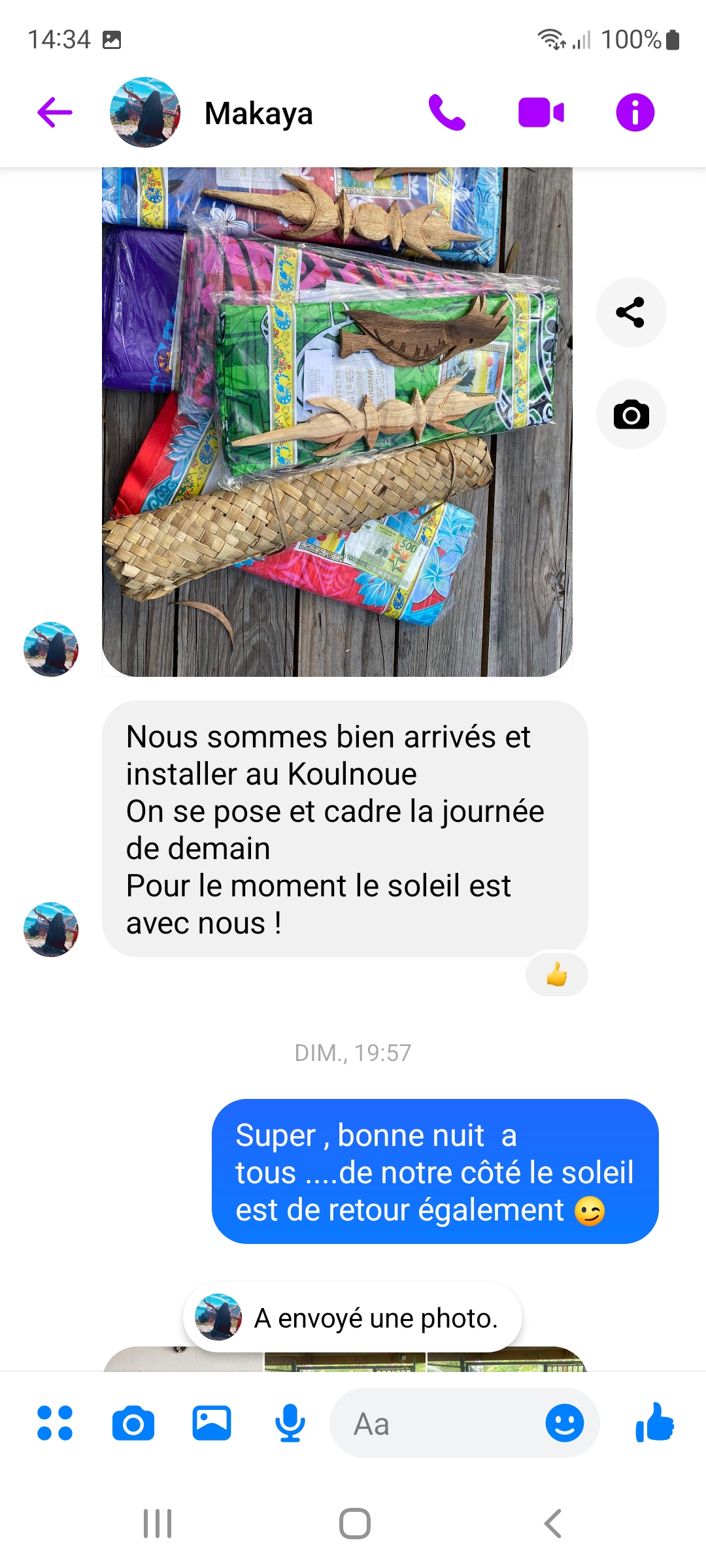The height and width of the screenshot is (1568, 706).
Task: View the thumbs-up reaction on the message
Action: tap(556, 974)
